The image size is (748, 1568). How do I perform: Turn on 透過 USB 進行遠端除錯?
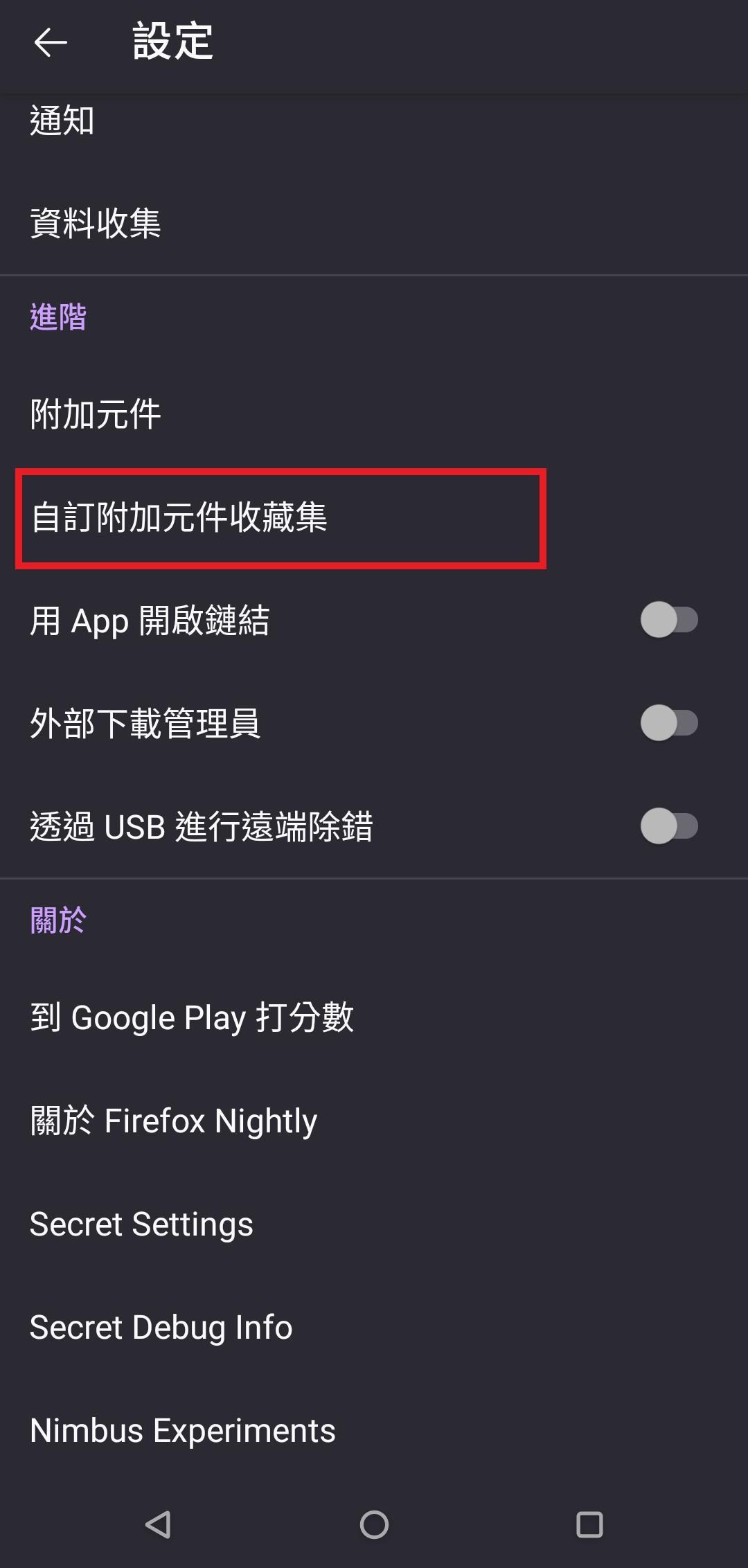pos(668,826)
